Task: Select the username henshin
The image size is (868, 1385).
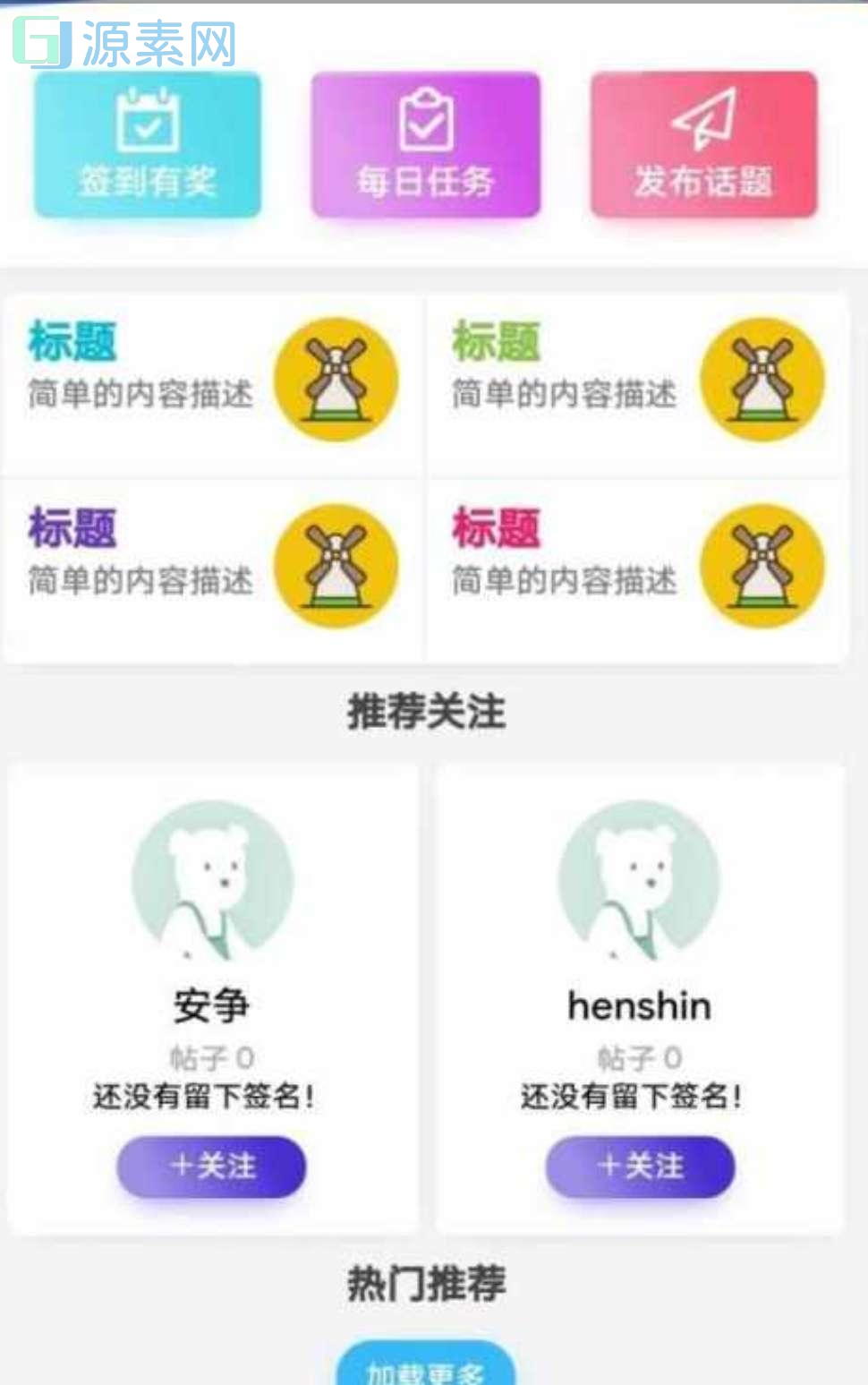Action: click(x=639, y=1005)
